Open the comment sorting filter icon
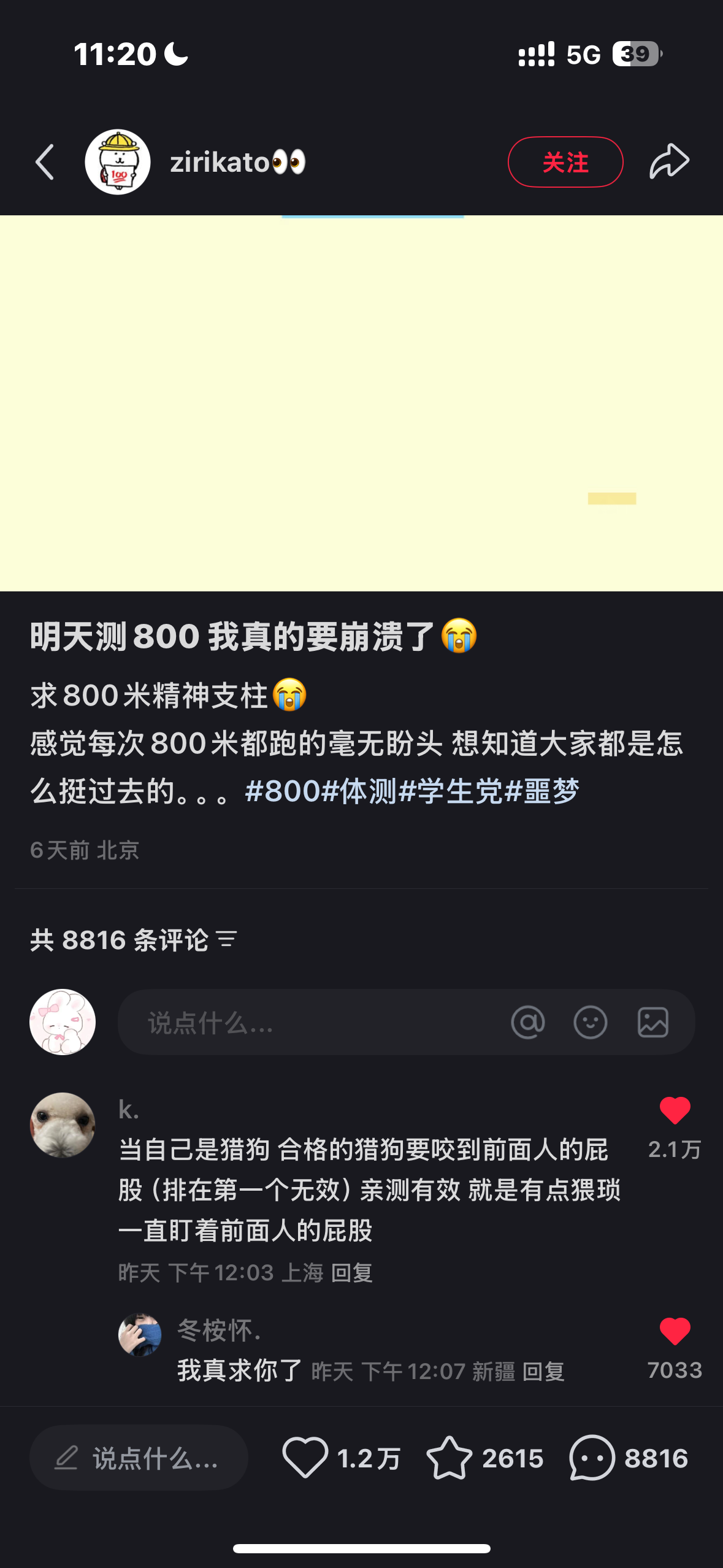Screen dimensions: 723x1568 pos(227,940)
